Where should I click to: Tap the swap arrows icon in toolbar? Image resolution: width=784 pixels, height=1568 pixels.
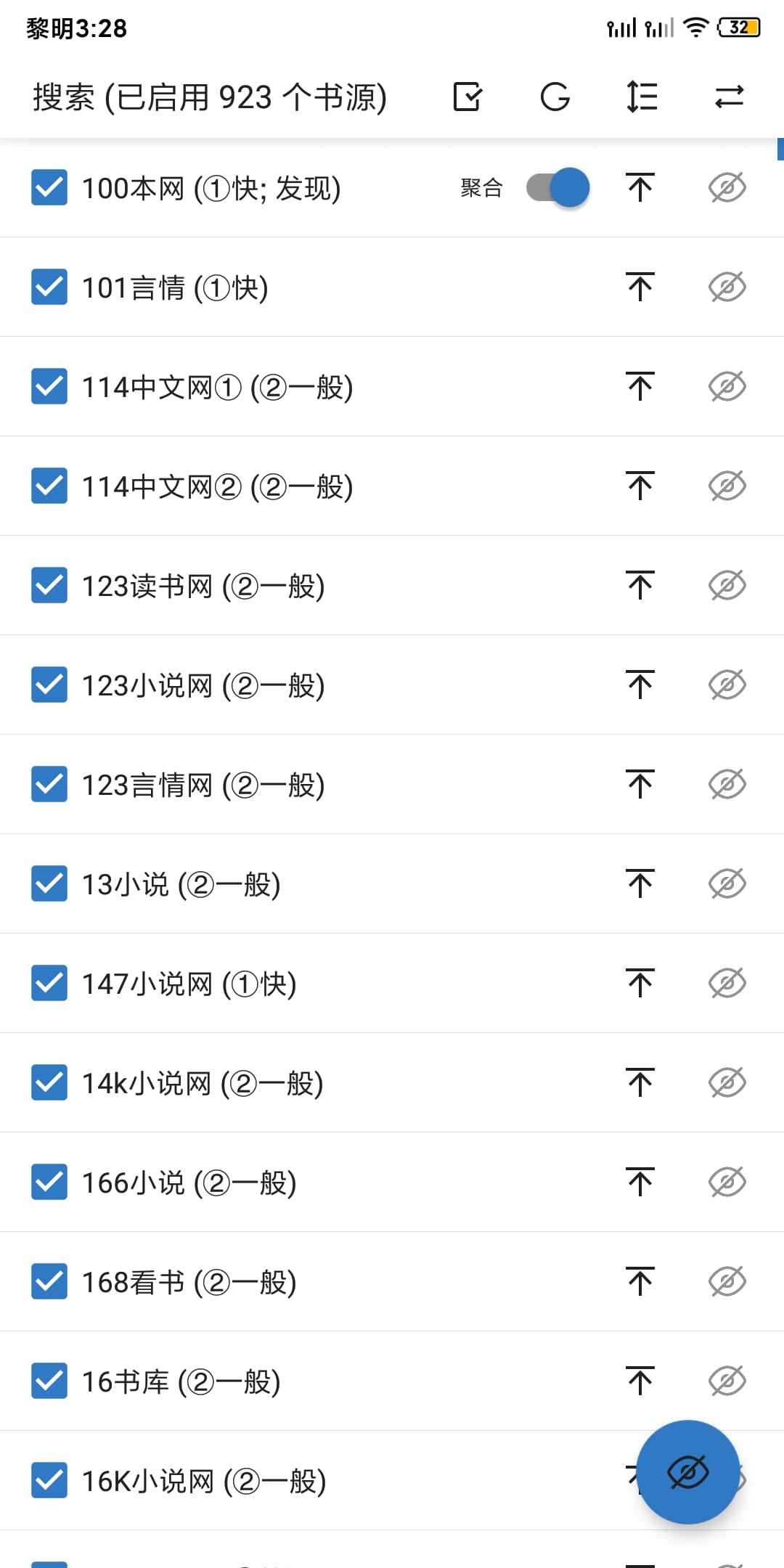[730, 97]
